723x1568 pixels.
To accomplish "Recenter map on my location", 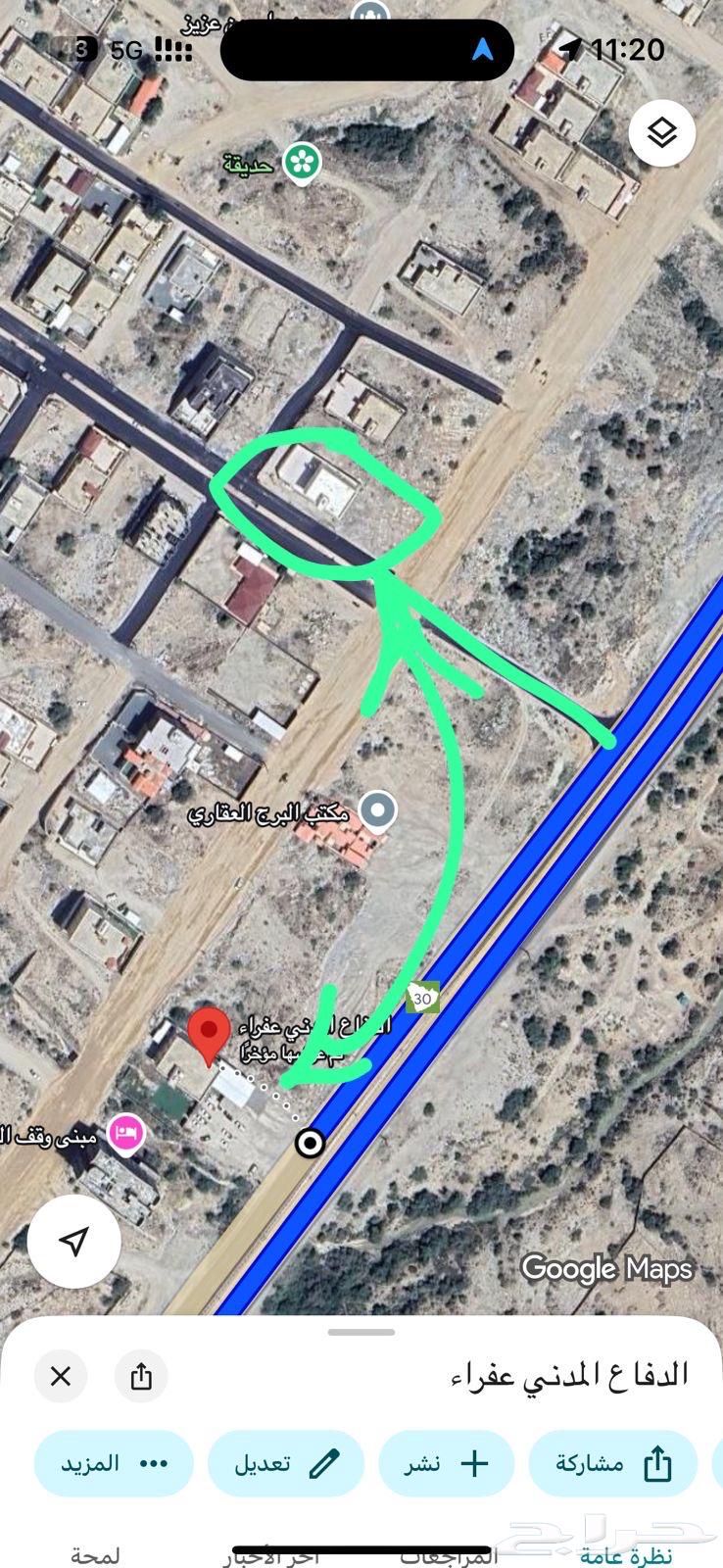I will 74,1241.
